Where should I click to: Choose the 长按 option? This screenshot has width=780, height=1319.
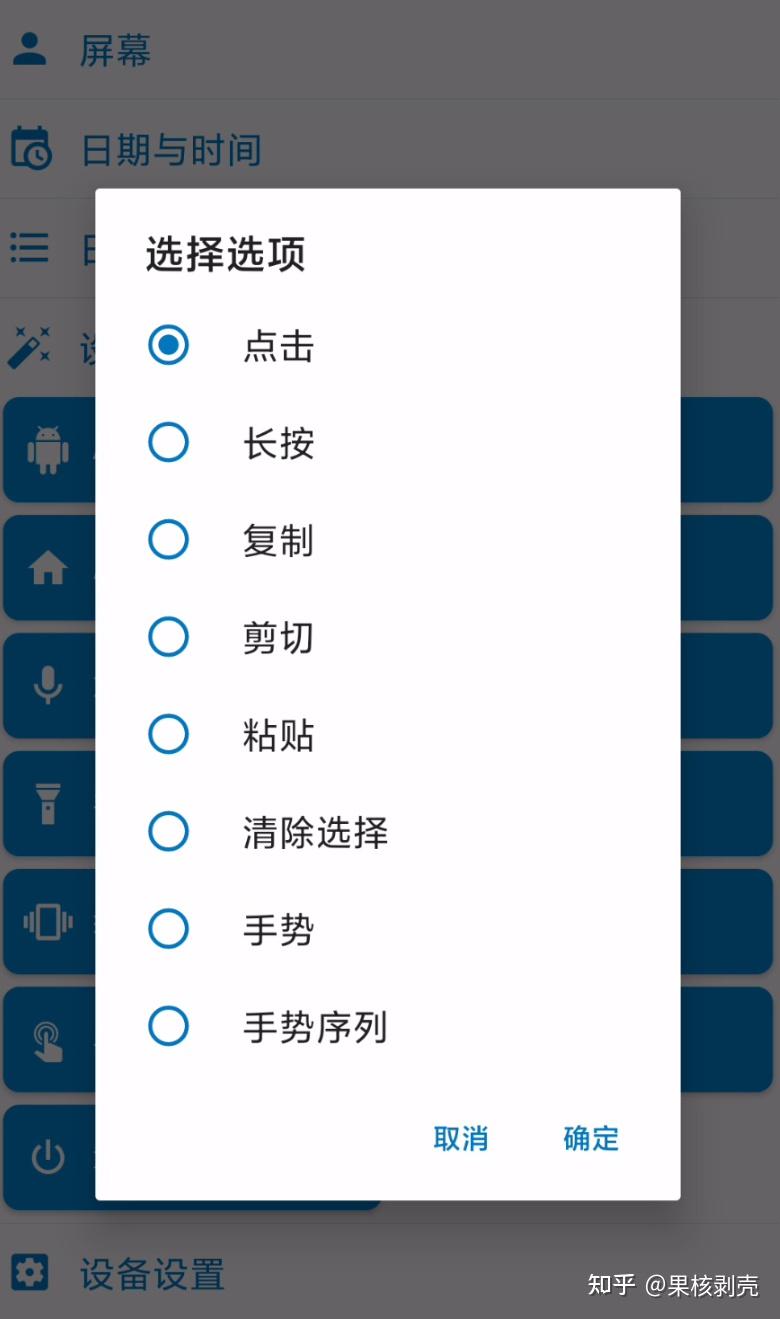pyautogui.click(x=168, y=443)
